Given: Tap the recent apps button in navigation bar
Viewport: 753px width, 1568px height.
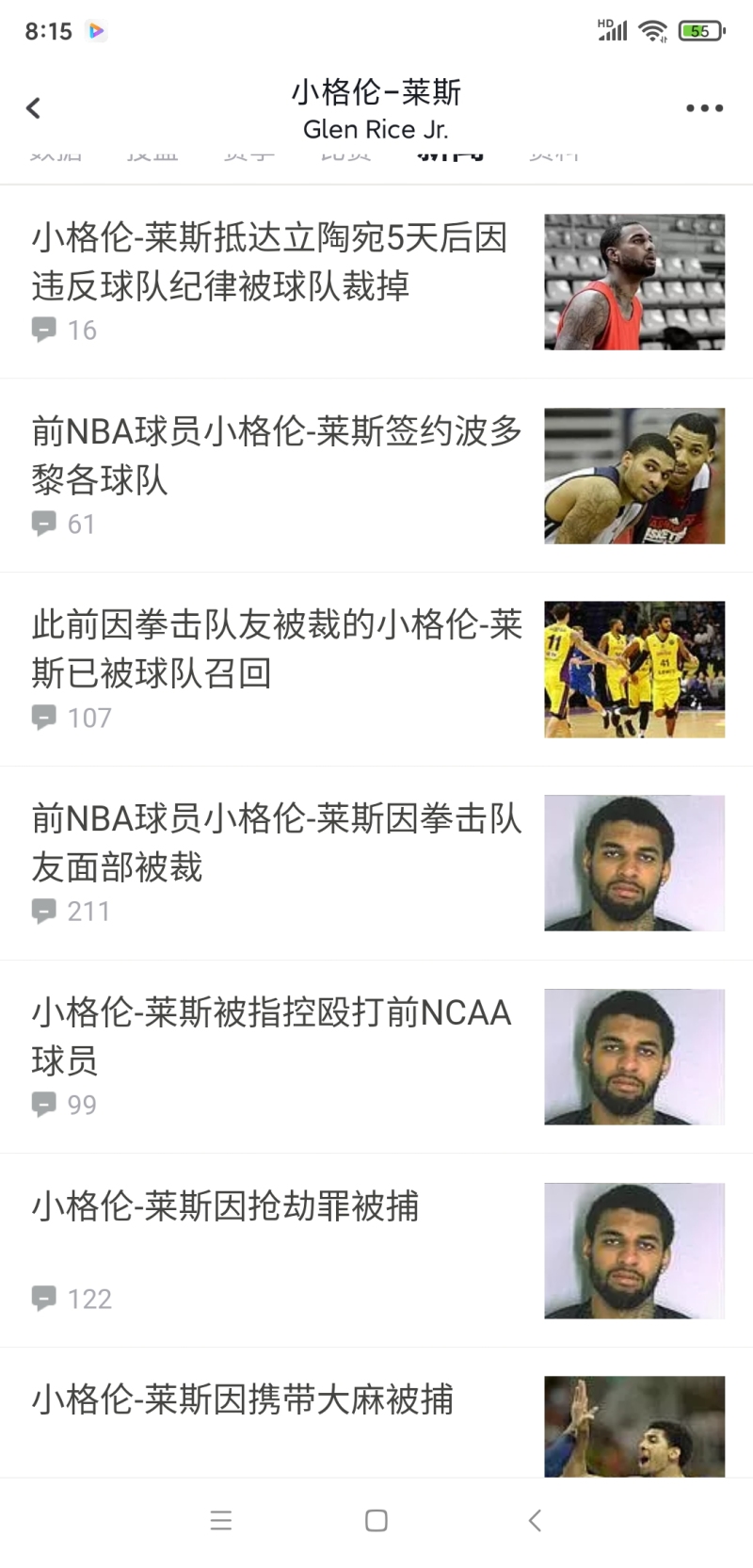Looking at the screenshot, I should tap(221, 1520).
